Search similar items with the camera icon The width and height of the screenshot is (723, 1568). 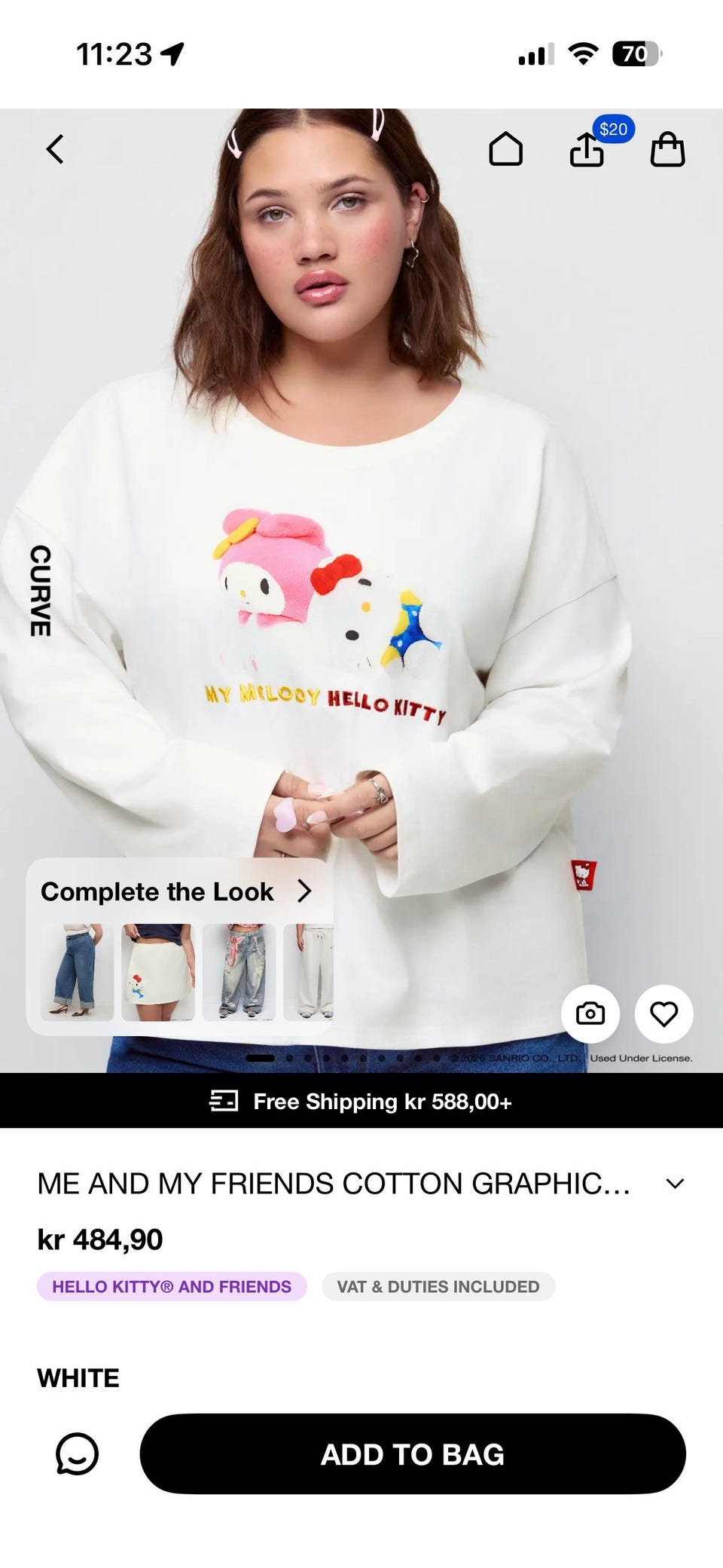pos(590,1014)
